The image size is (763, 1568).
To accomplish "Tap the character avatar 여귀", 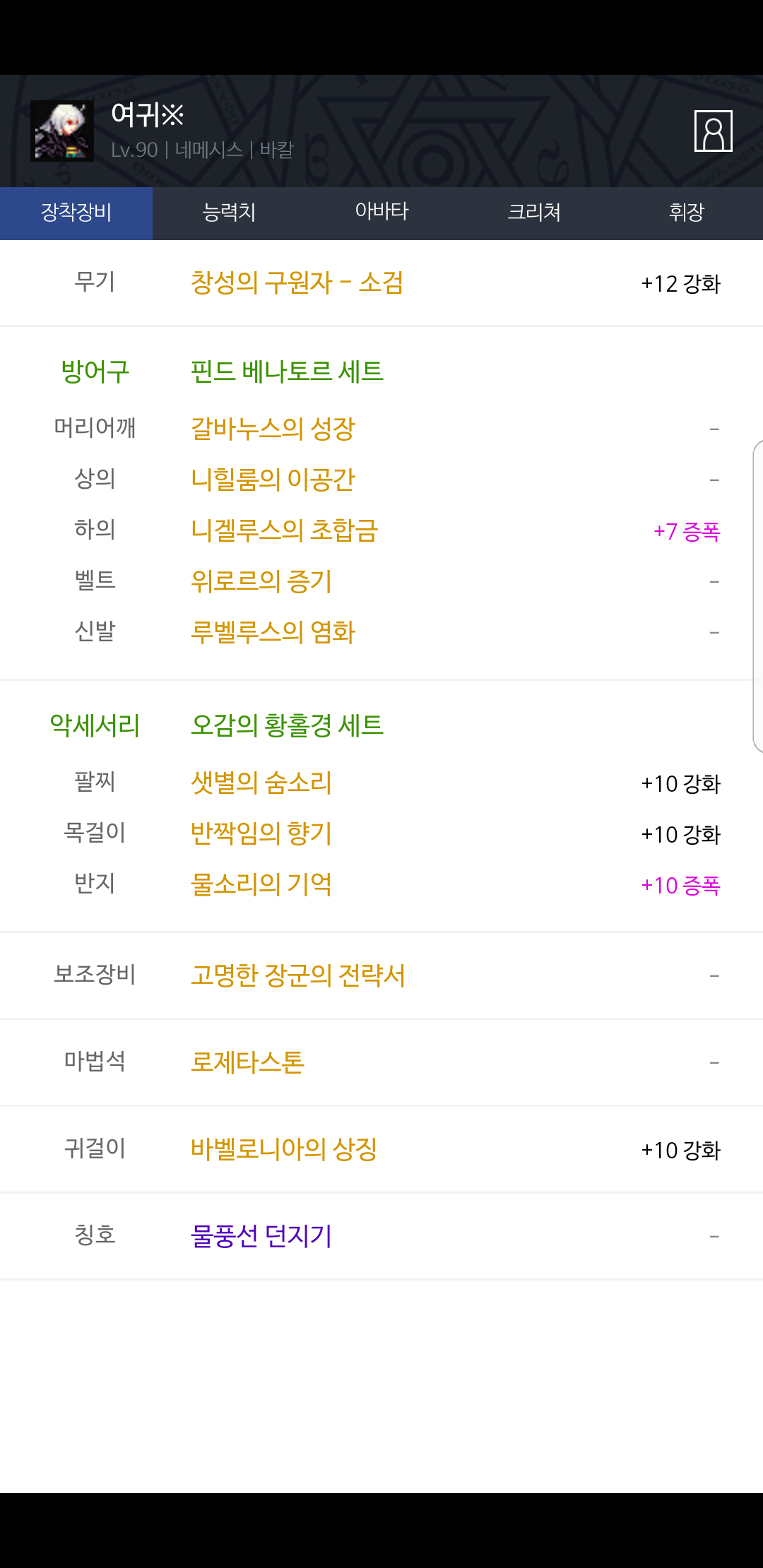I will tap(62, 131).
